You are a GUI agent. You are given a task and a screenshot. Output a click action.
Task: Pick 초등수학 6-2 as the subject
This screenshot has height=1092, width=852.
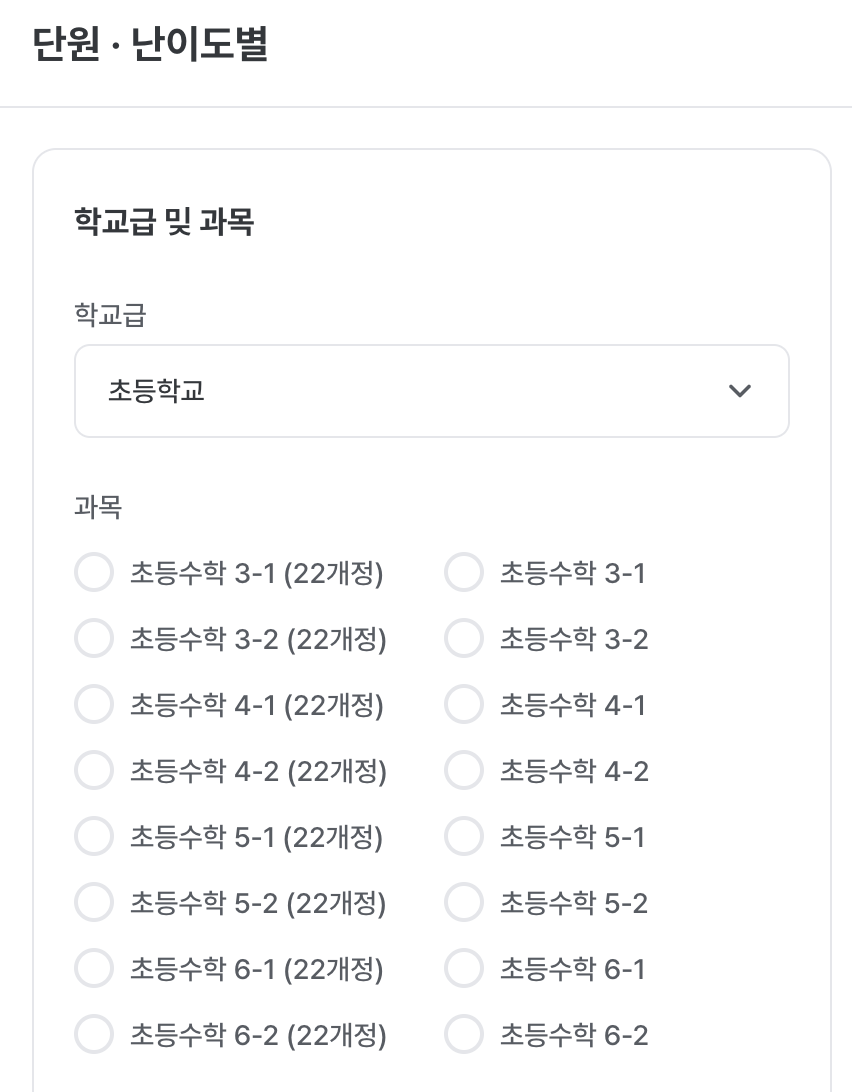point(463,1034)
